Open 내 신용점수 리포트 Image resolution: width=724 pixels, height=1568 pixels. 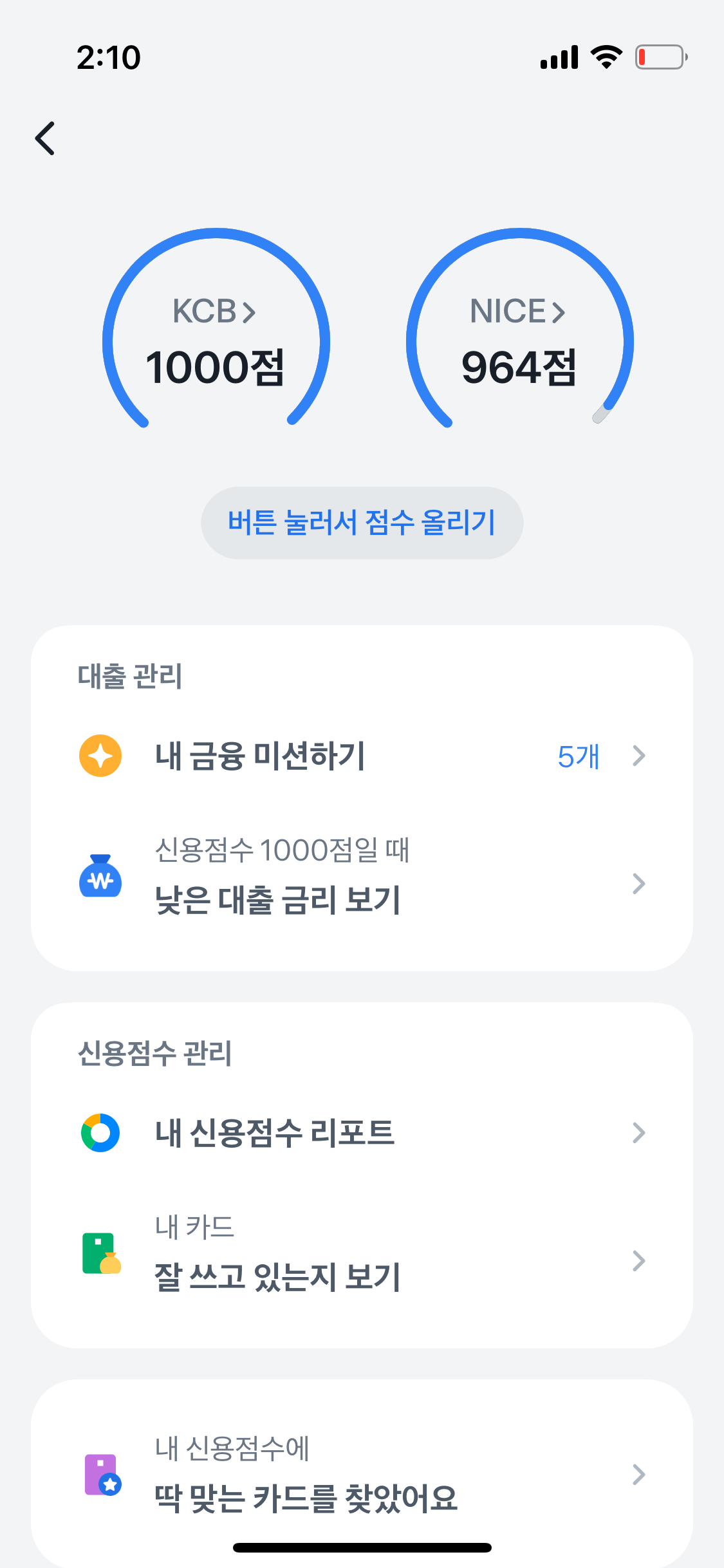(362, 1133)
